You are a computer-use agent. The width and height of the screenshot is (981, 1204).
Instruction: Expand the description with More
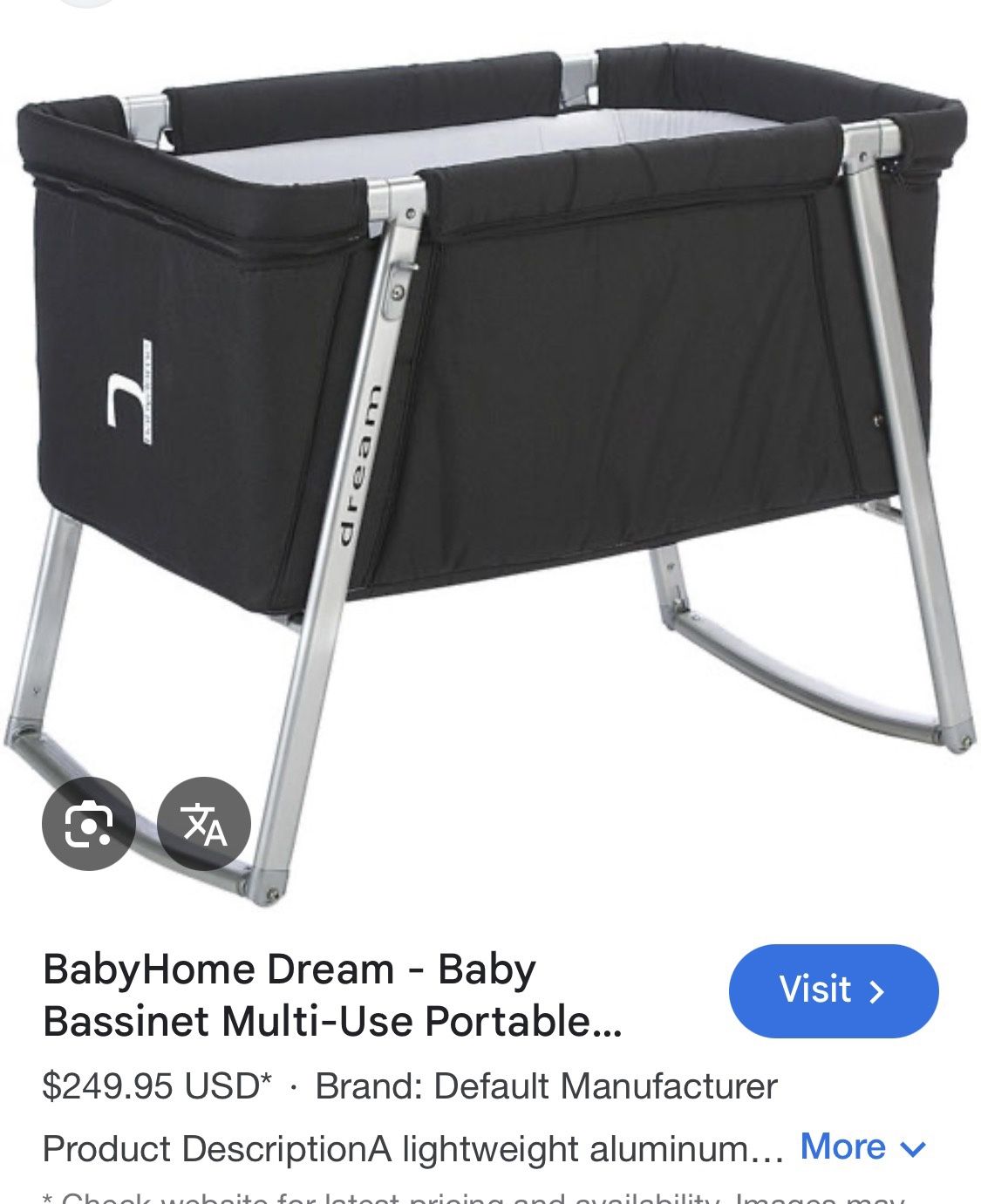pos(862,1147)
